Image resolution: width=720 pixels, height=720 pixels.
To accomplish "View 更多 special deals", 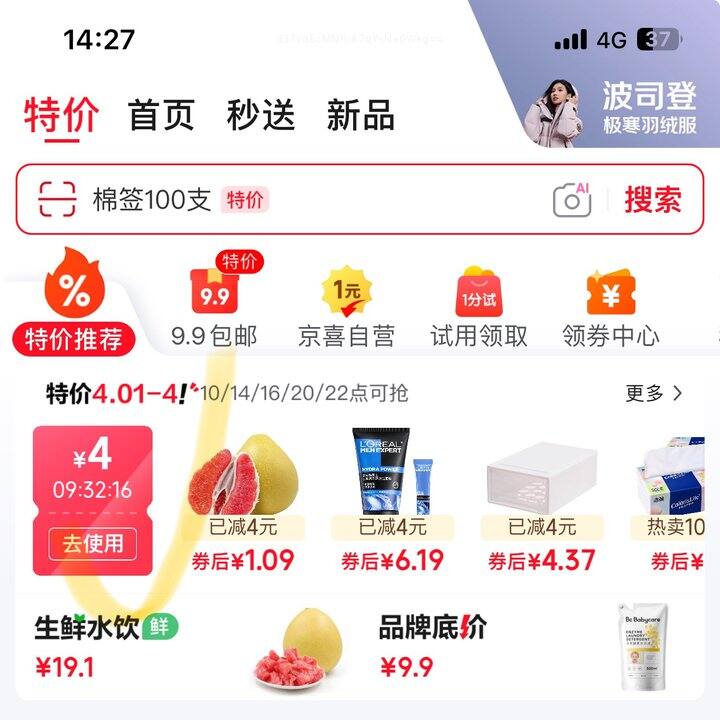I will point(654,393).
